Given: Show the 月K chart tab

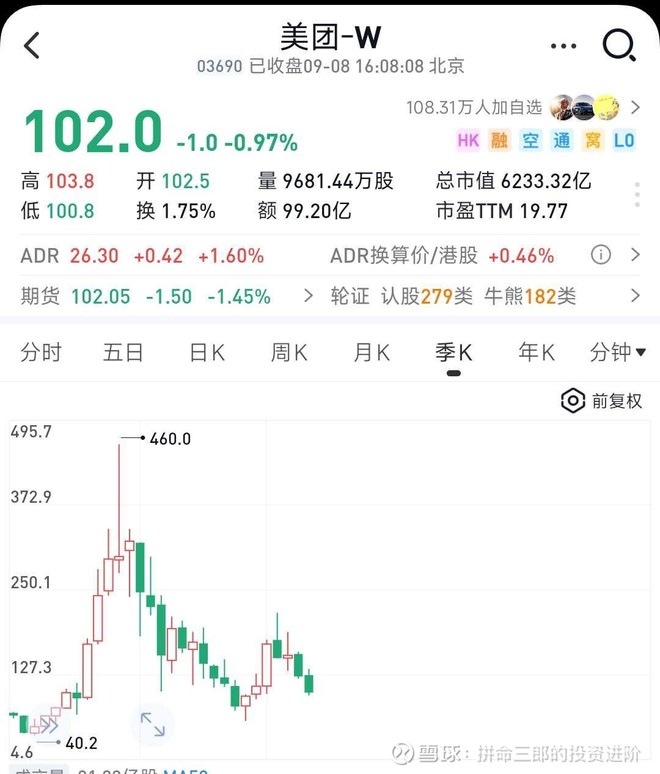Looking at the screenshot, I should pyautogui.click(x=371, y=352).
